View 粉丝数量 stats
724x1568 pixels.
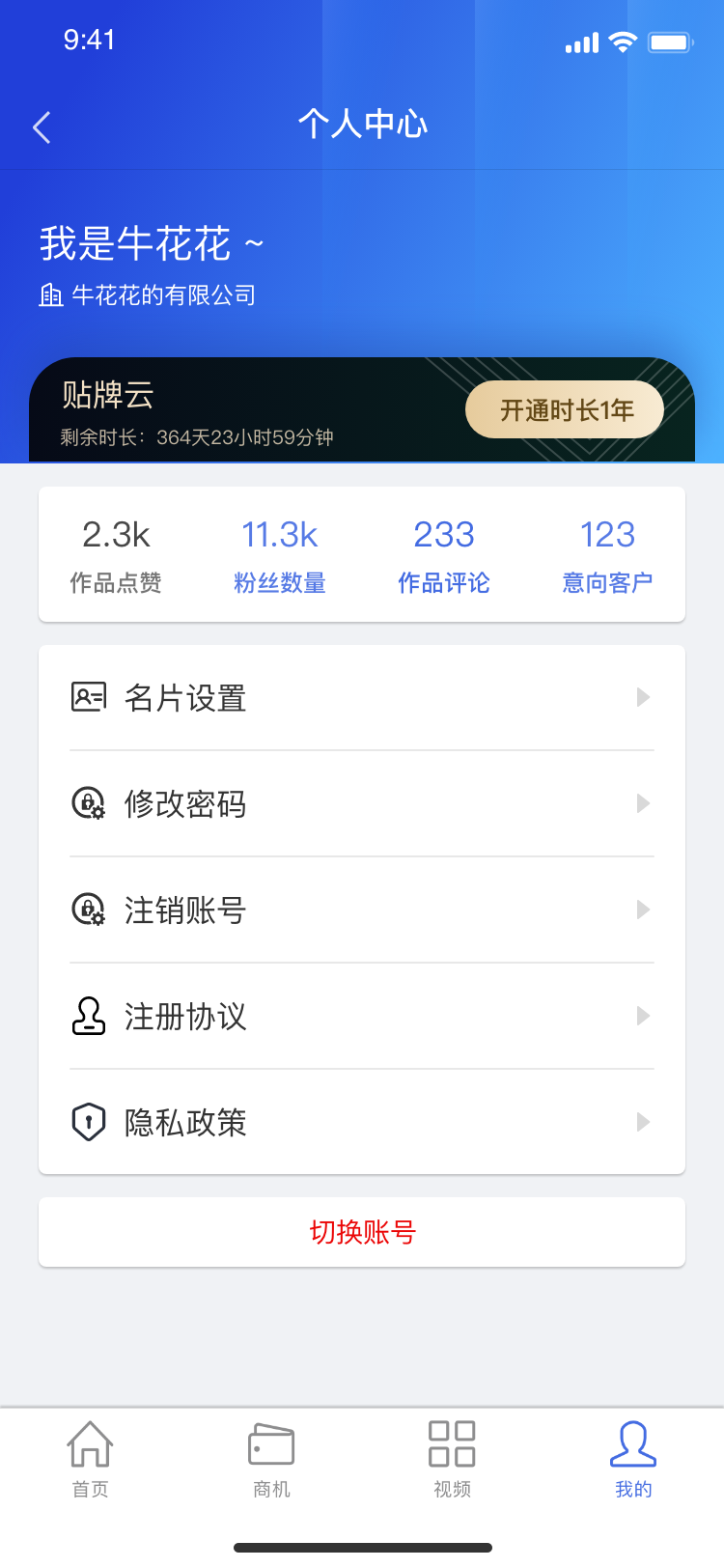pos(280,555)
